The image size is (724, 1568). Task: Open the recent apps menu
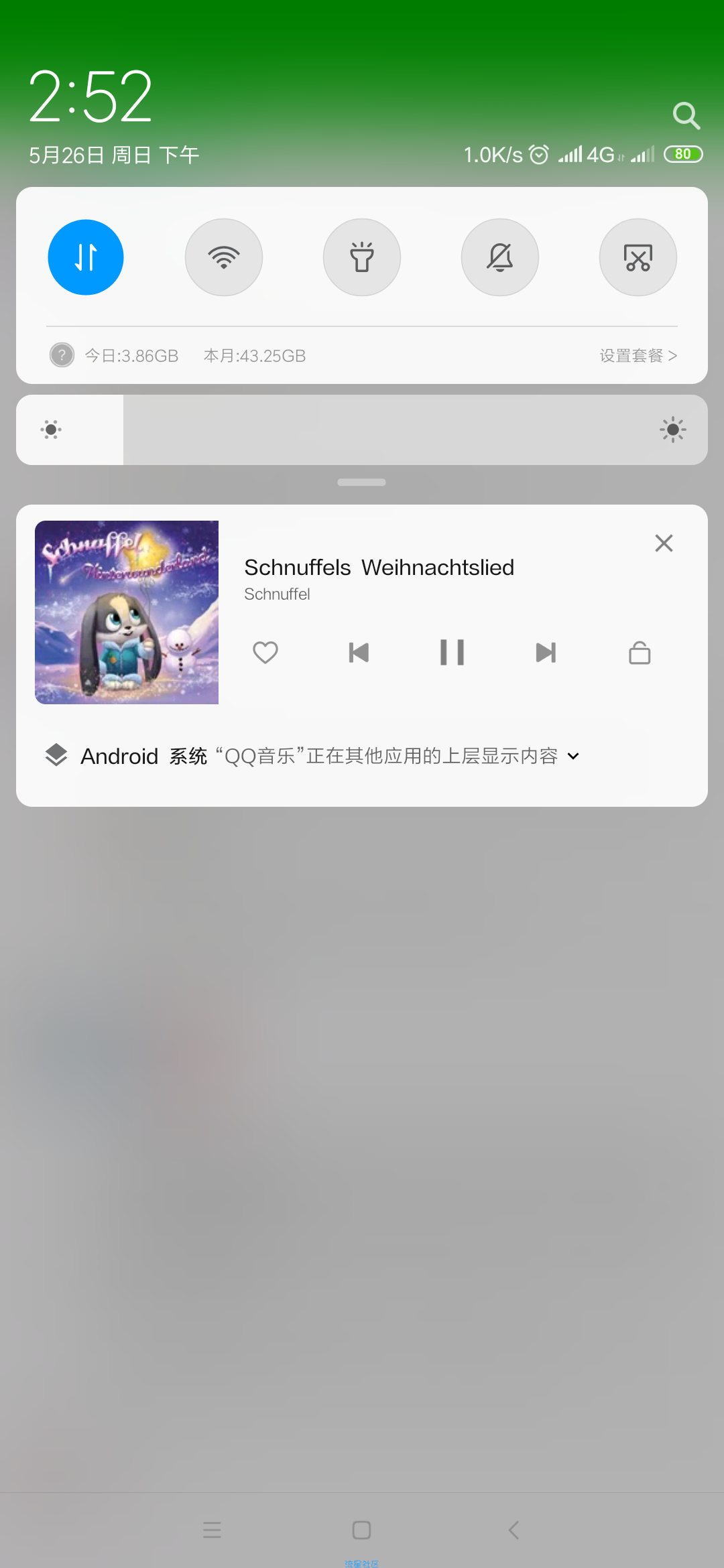point(212,1530)
